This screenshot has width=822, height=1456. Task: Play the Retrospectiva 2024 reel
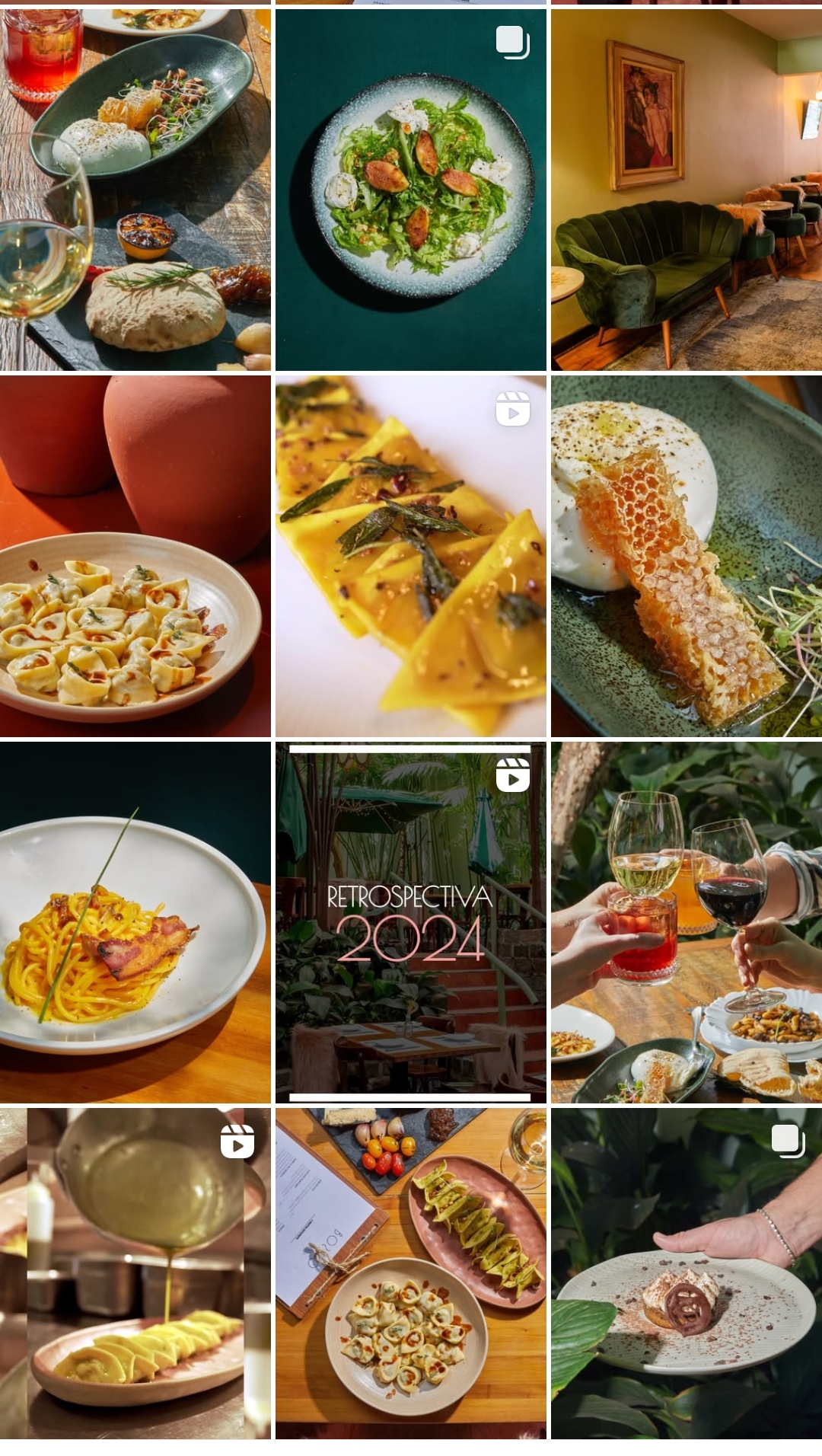pyautogui.click(x=410, y=922)
